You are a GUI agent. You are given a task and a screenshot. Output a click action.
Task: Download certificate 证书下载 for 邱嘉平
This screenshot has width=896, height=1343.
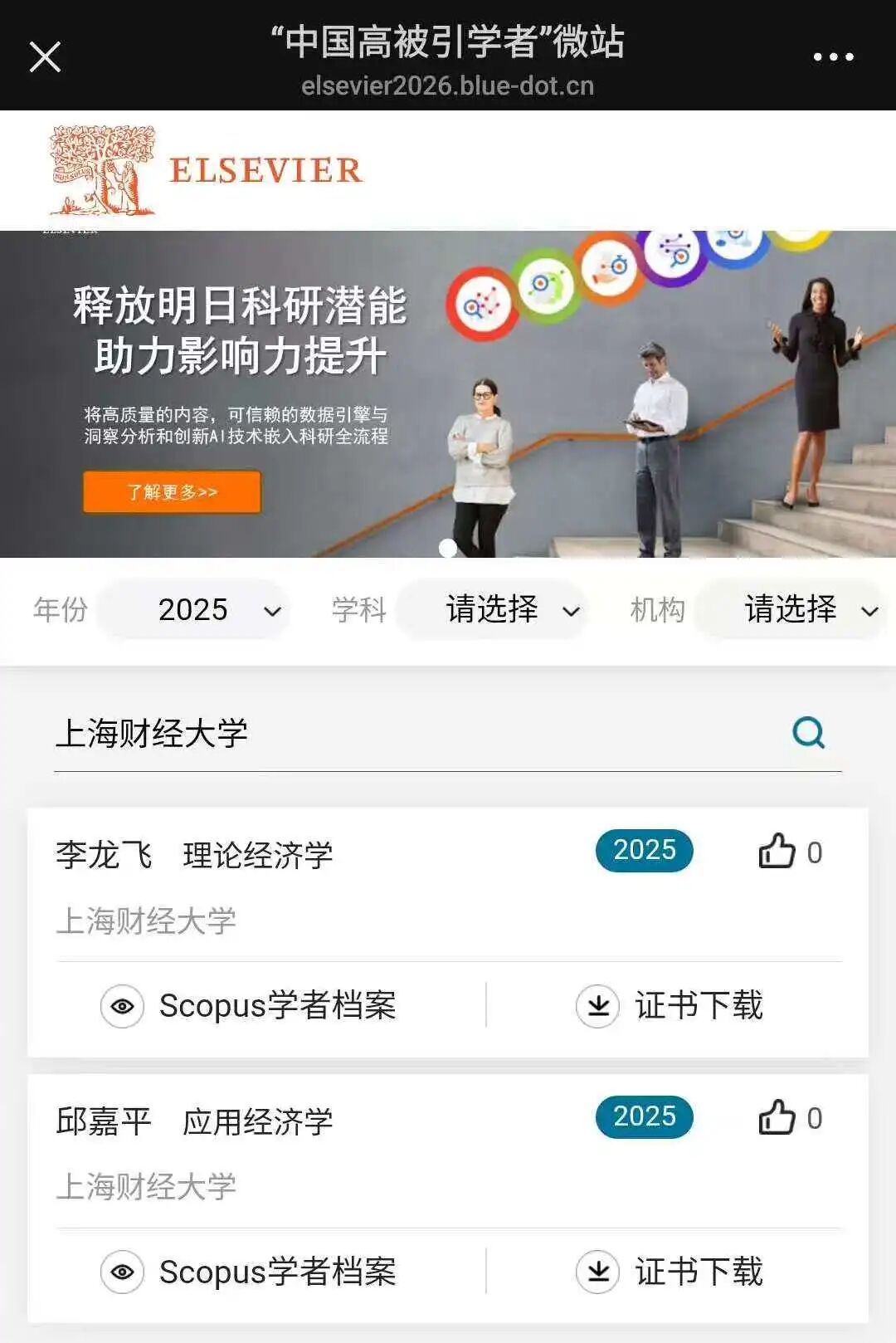coord(670,1272)
